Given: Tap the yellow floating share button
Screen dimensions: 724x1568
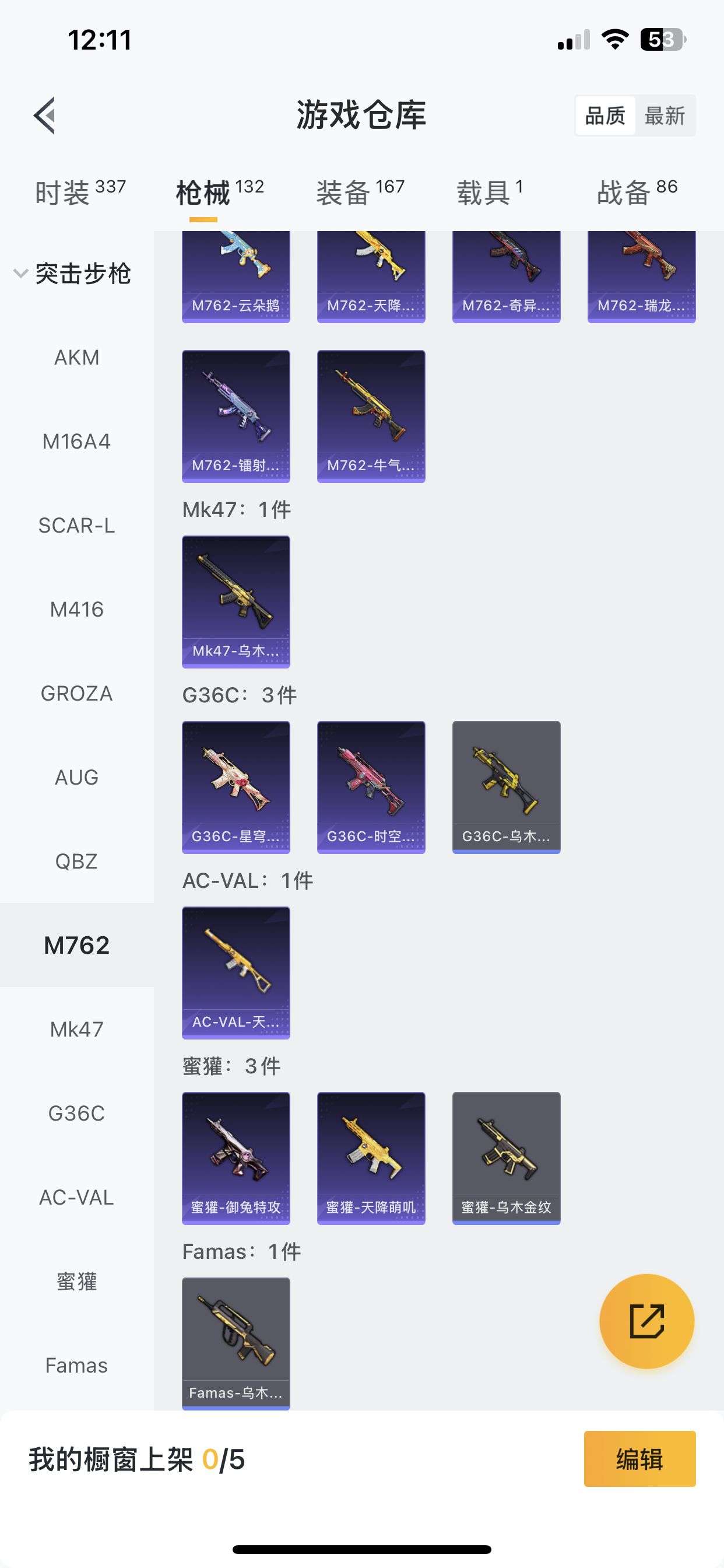Looking at the screenshot, I should 646,1321.
